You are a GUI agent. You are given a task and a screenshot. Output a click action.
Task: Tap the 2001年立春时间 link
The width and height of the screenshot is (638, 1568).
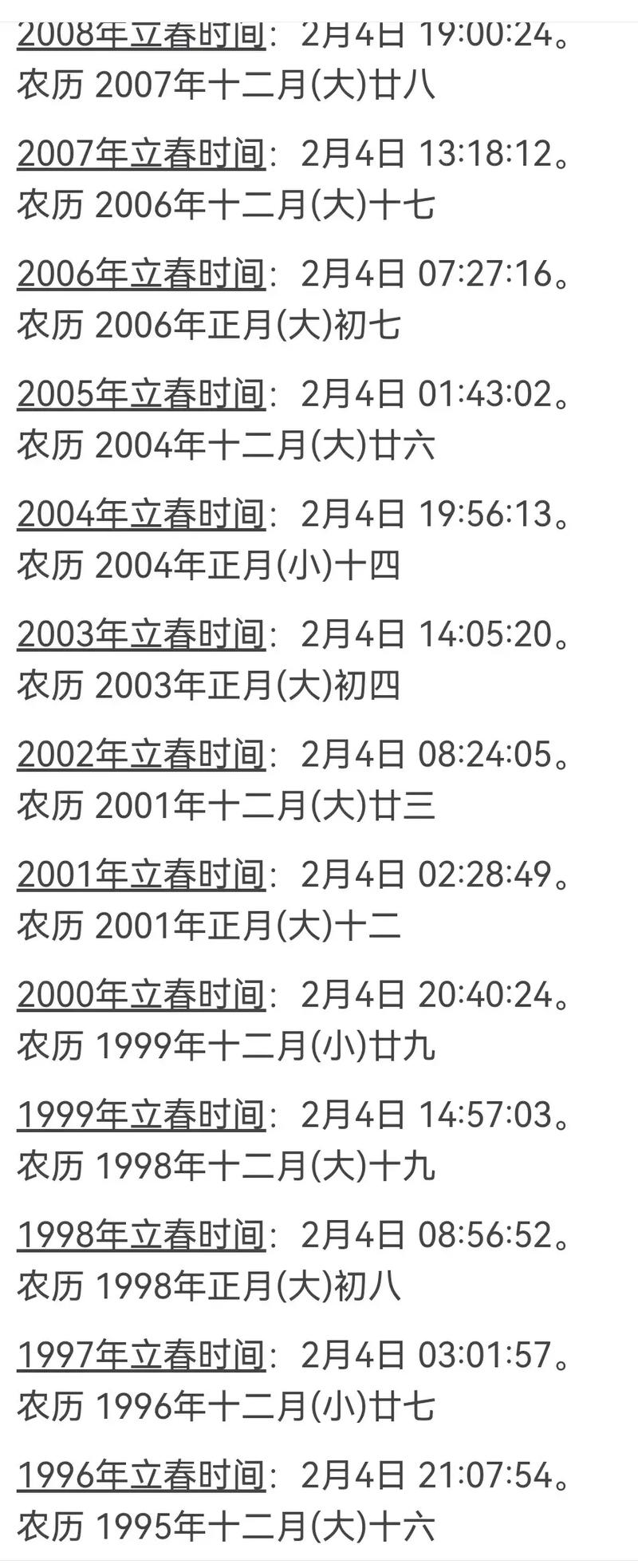(x=140, y=875)
